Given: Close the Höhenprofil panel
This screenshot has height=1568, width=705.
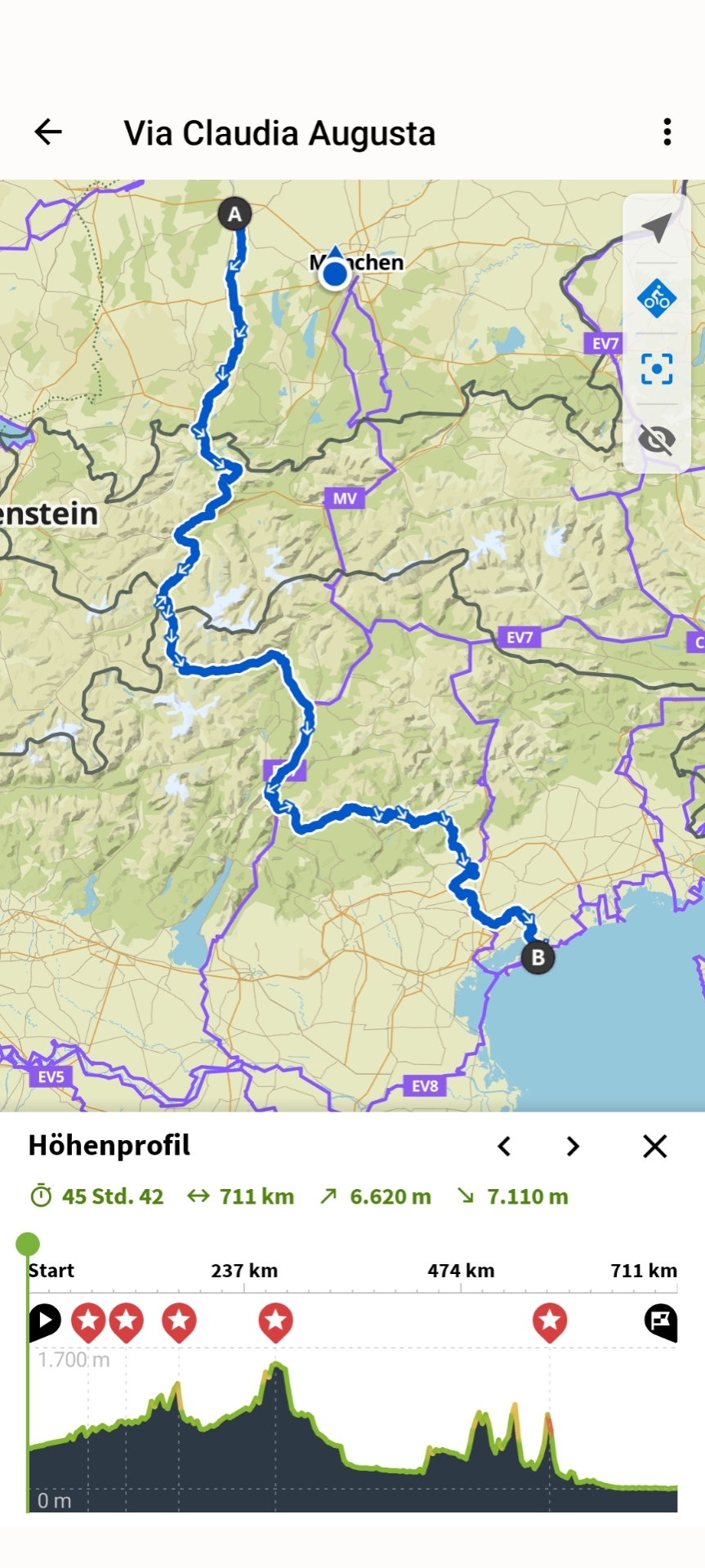Looking at the screenshot, I should click(x=655, y=1147).
